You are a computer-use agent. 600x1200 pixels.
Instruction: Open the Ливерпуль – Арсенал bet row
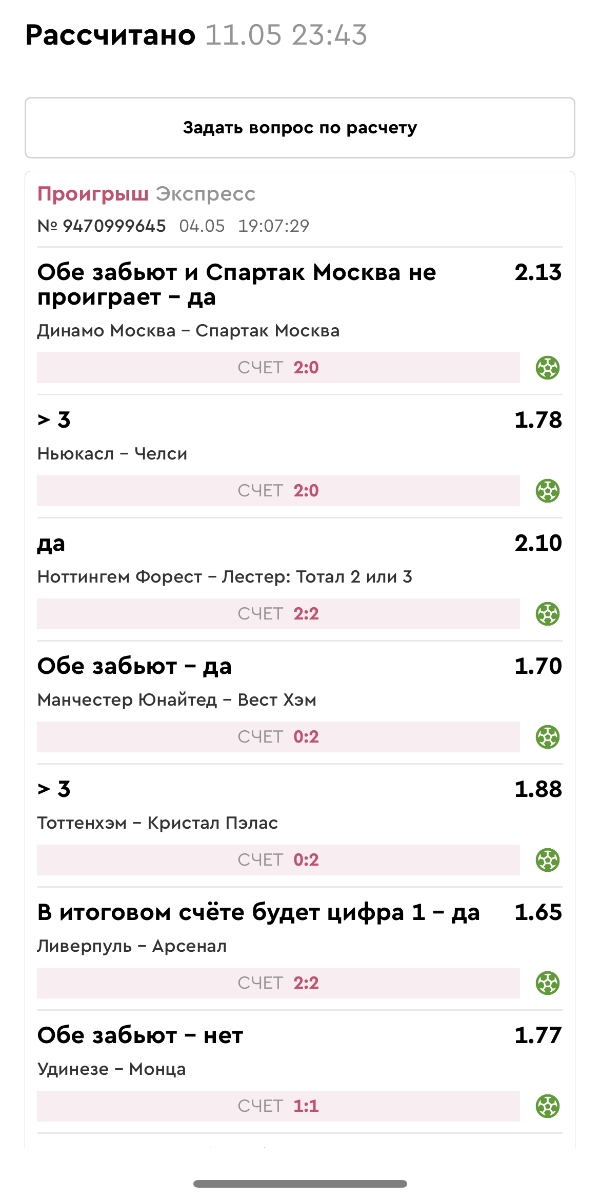pos(132,946)
